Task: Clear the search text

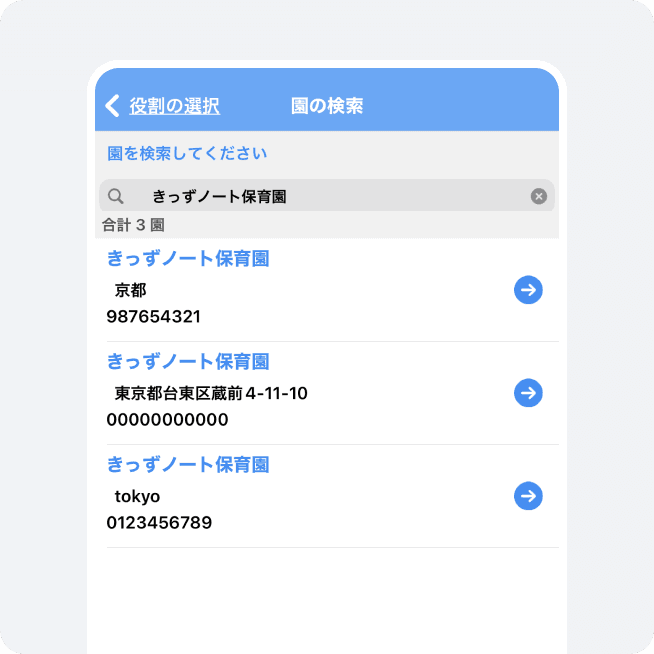Action: tap(538, 196)
